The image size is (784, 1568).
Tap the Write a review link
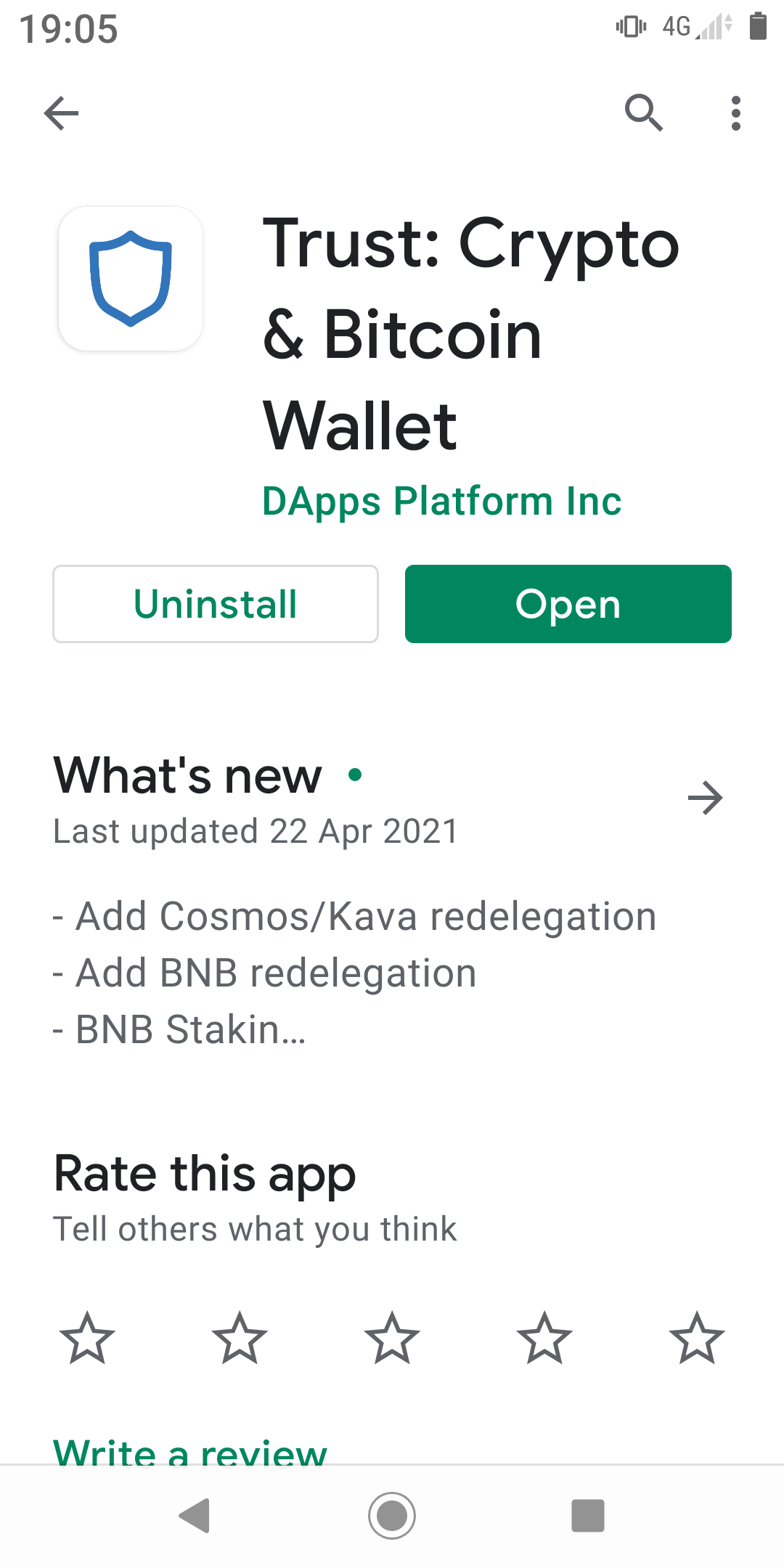coord(190,1450)
